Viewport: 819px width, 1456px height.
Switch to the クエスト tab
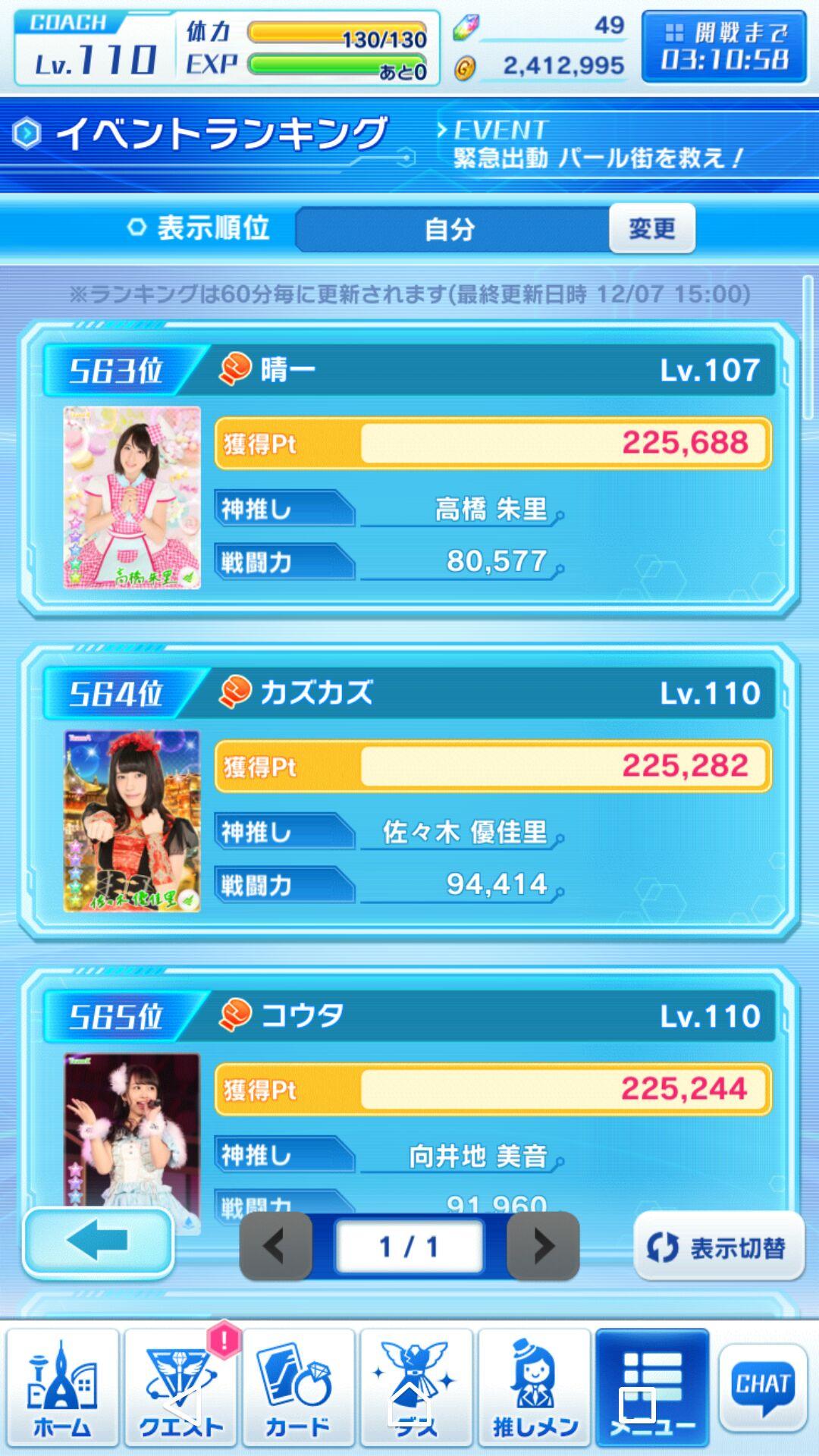pyautogui.click(x=180, y=1388)
